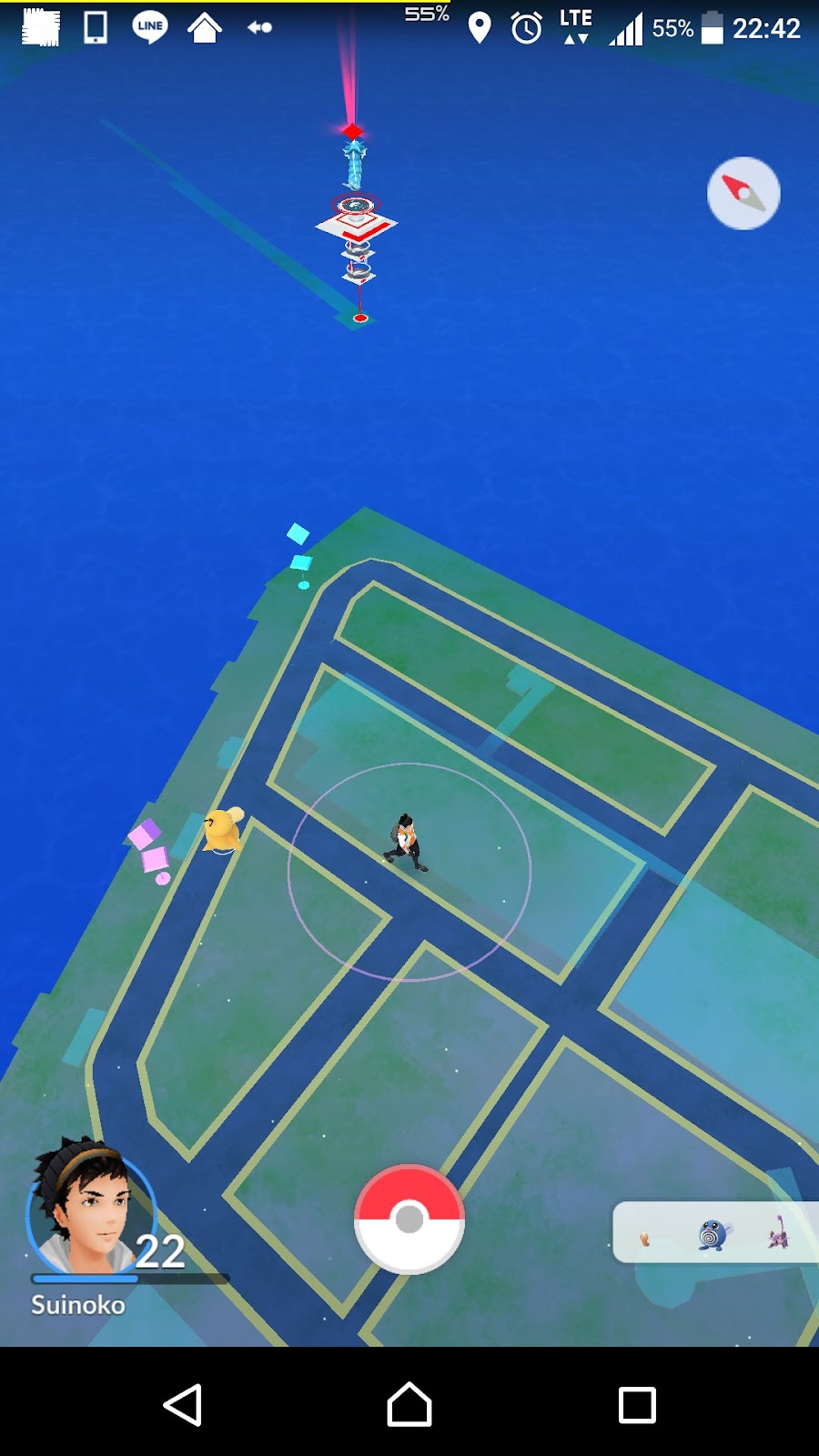Viewport: 819px width, 1456px height.
Task: Go to the Android home screen
Action: tap(409, 1405)
